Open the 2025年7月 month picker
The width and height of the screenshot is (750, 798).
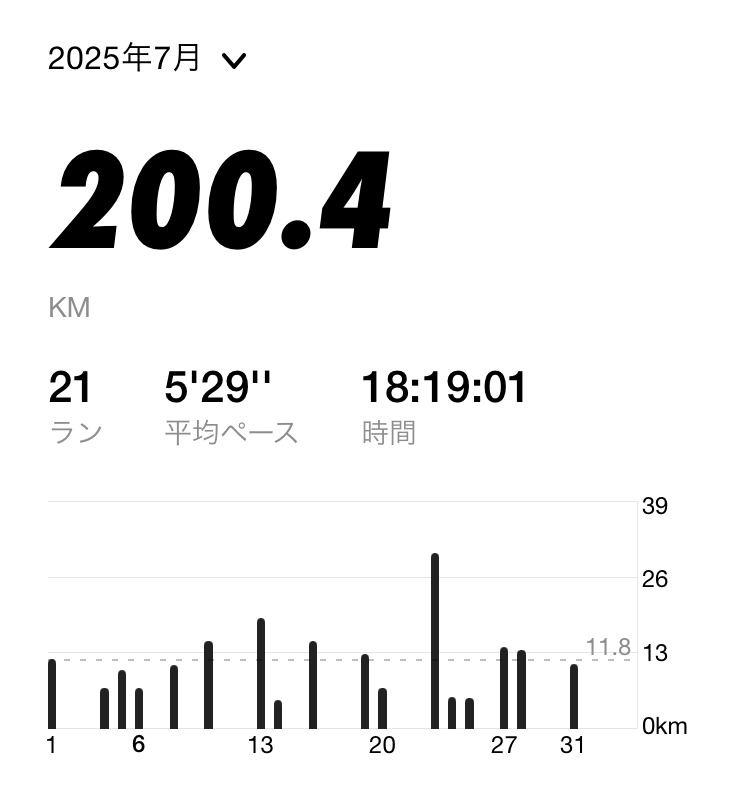pyautogui.click(x=146, y=59)
